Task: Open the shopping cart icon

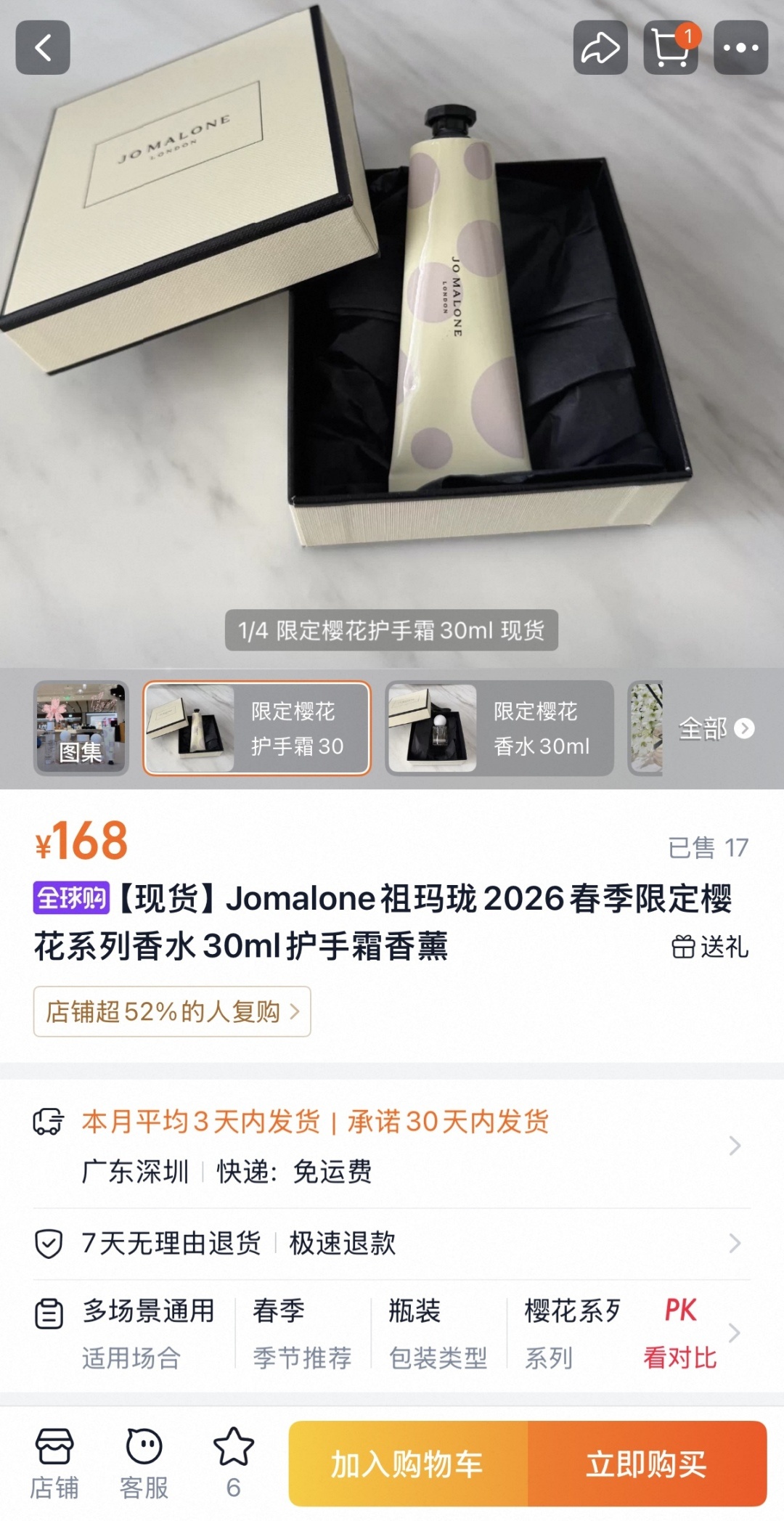Action: click(x=671, y=48)
